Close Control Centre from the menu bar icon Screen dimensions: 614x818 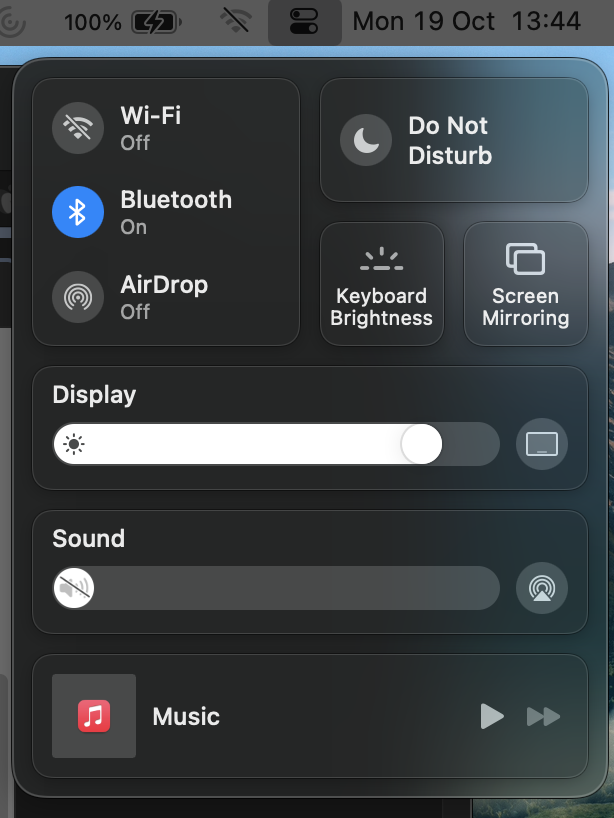point(305,22)
